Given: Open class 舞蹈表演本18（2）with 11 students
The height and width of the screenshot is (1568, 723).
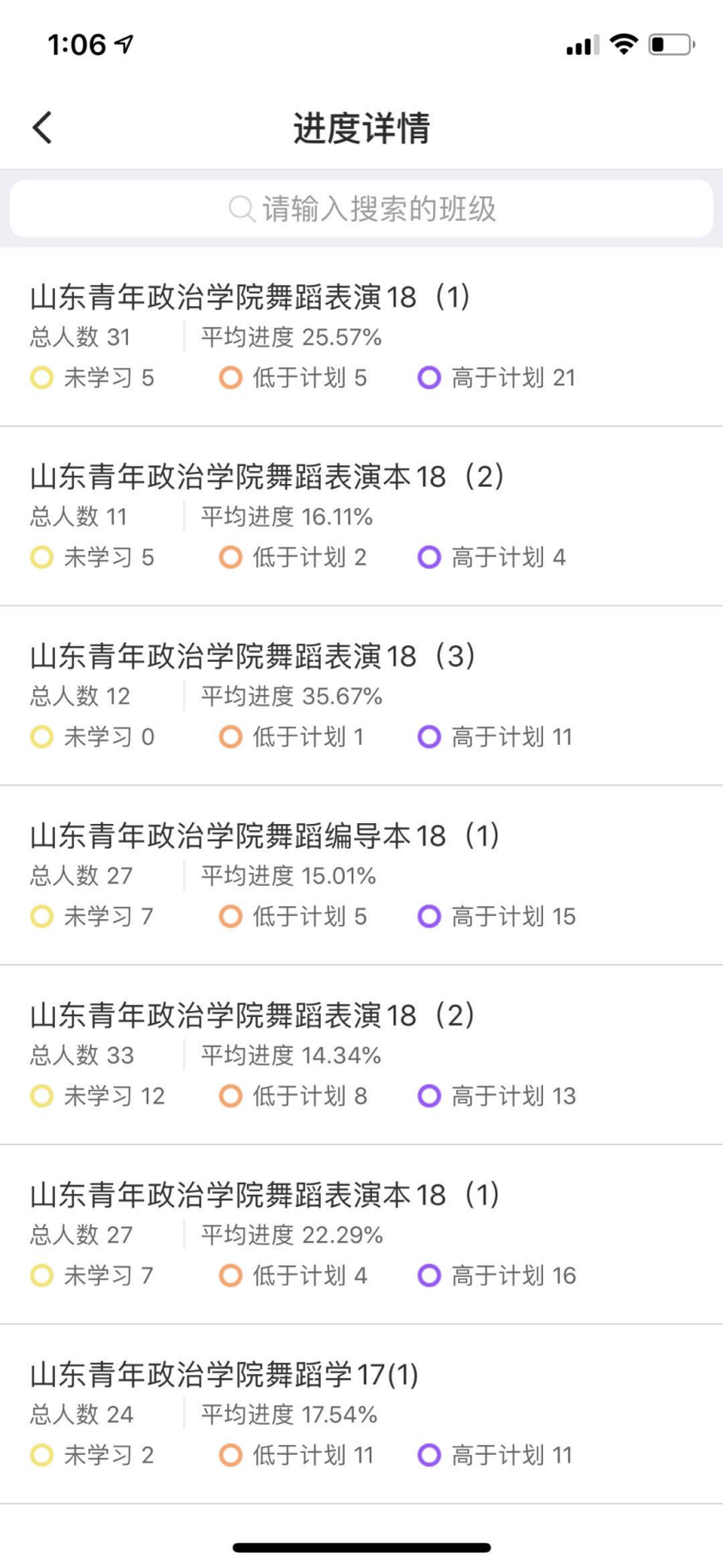Looking at the screenshot, I should coord(361,516).
